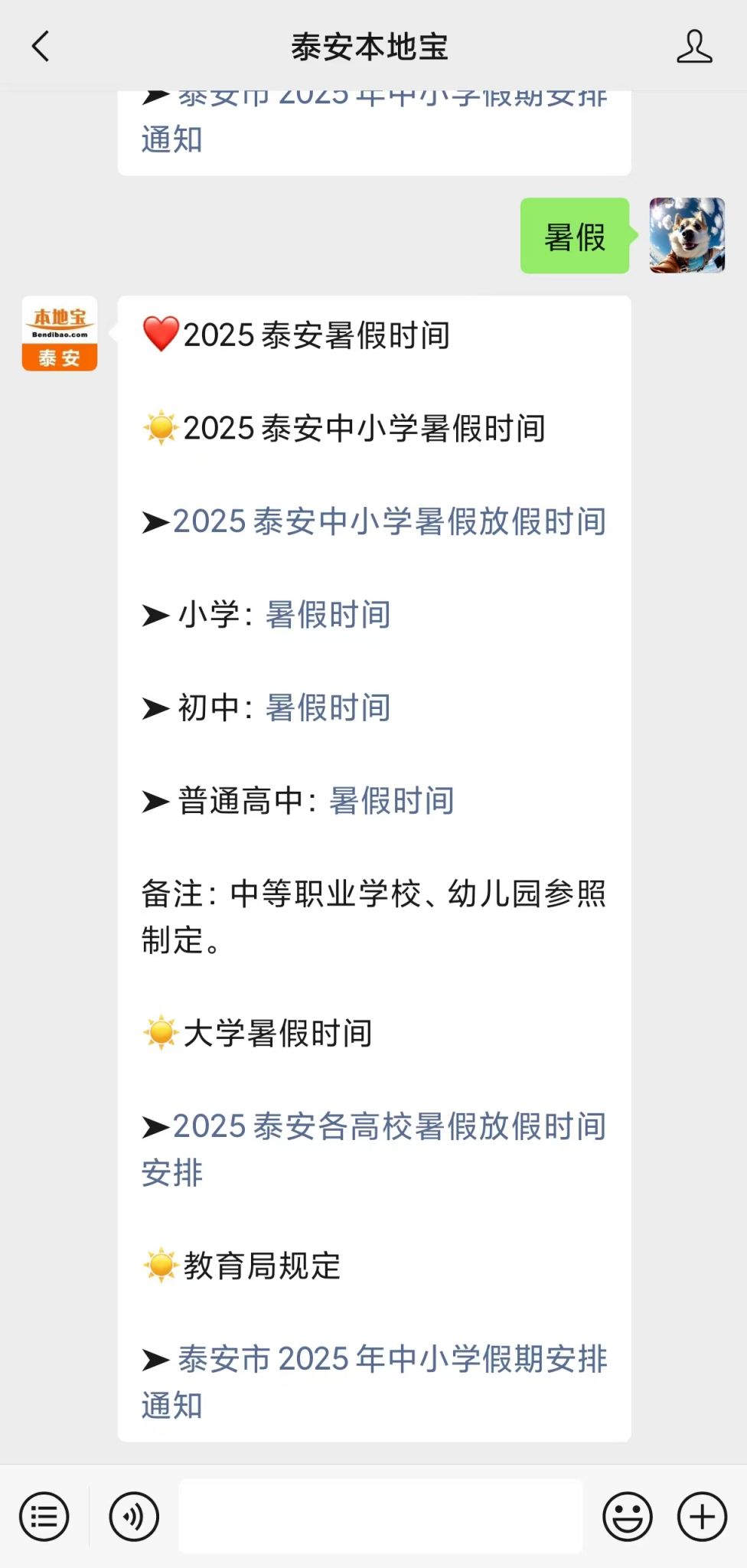Open the account profile icon
Screen dimensions: 747x1568
694,47
